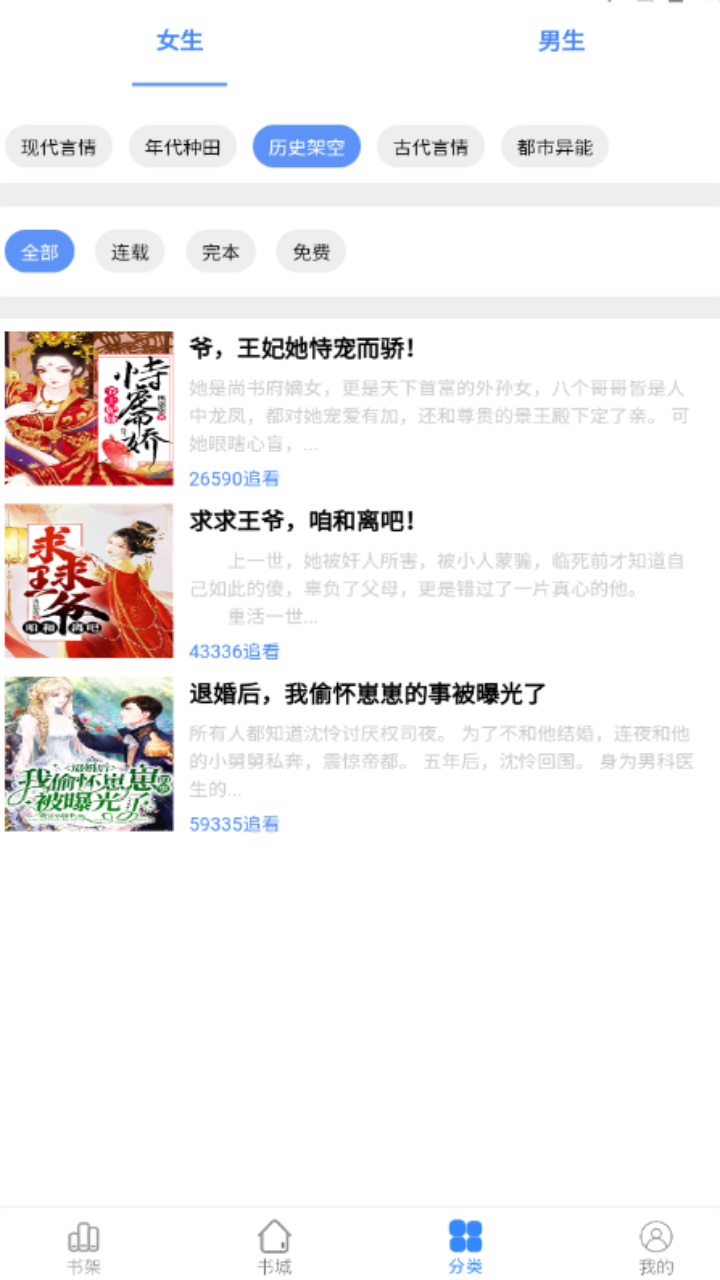Choose the 都市异能 genre
Image resolution: width=720 pixels, height=1280 pixels.
point(554,147)
